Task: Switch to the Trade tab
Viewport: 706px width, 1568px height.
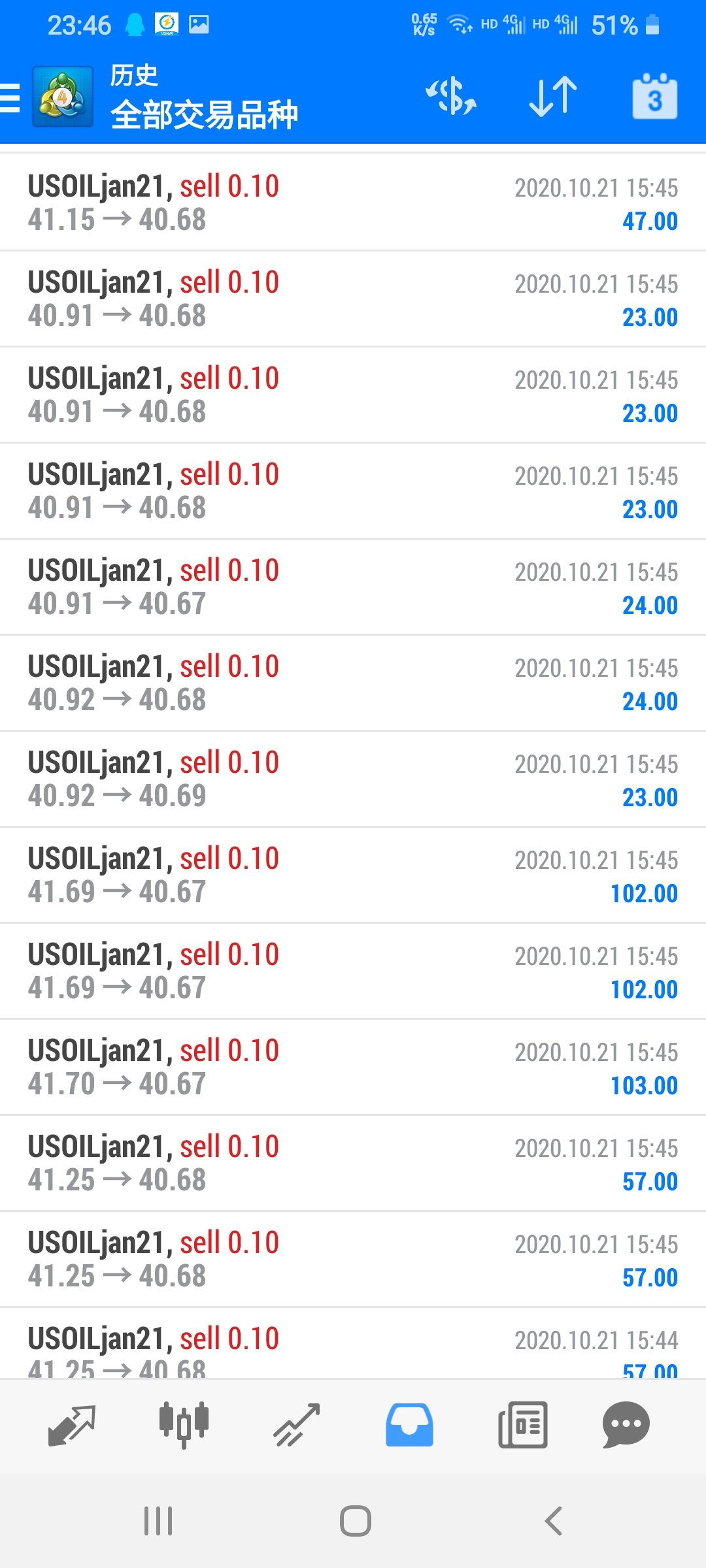Action: tap(296, 1425)
